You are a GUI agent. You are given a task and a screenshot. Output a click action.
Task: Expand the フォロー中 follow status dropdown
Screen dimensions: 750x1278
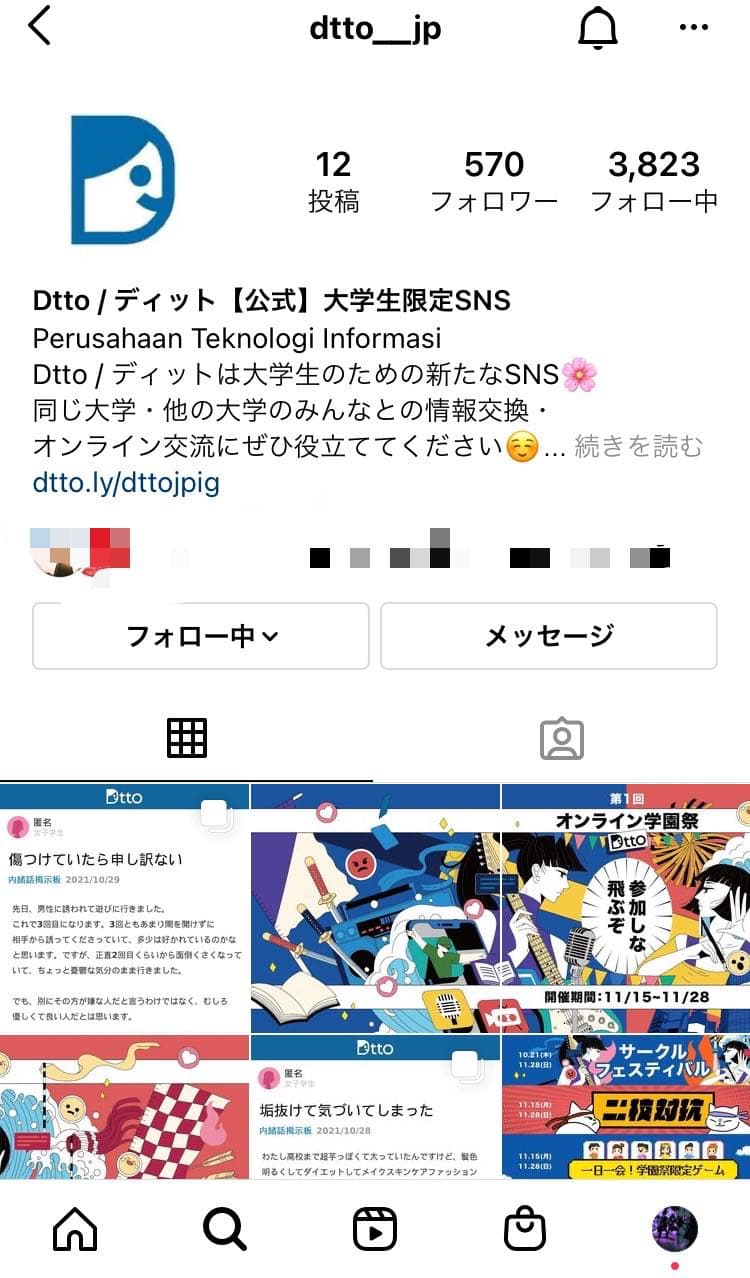(200, 636)
